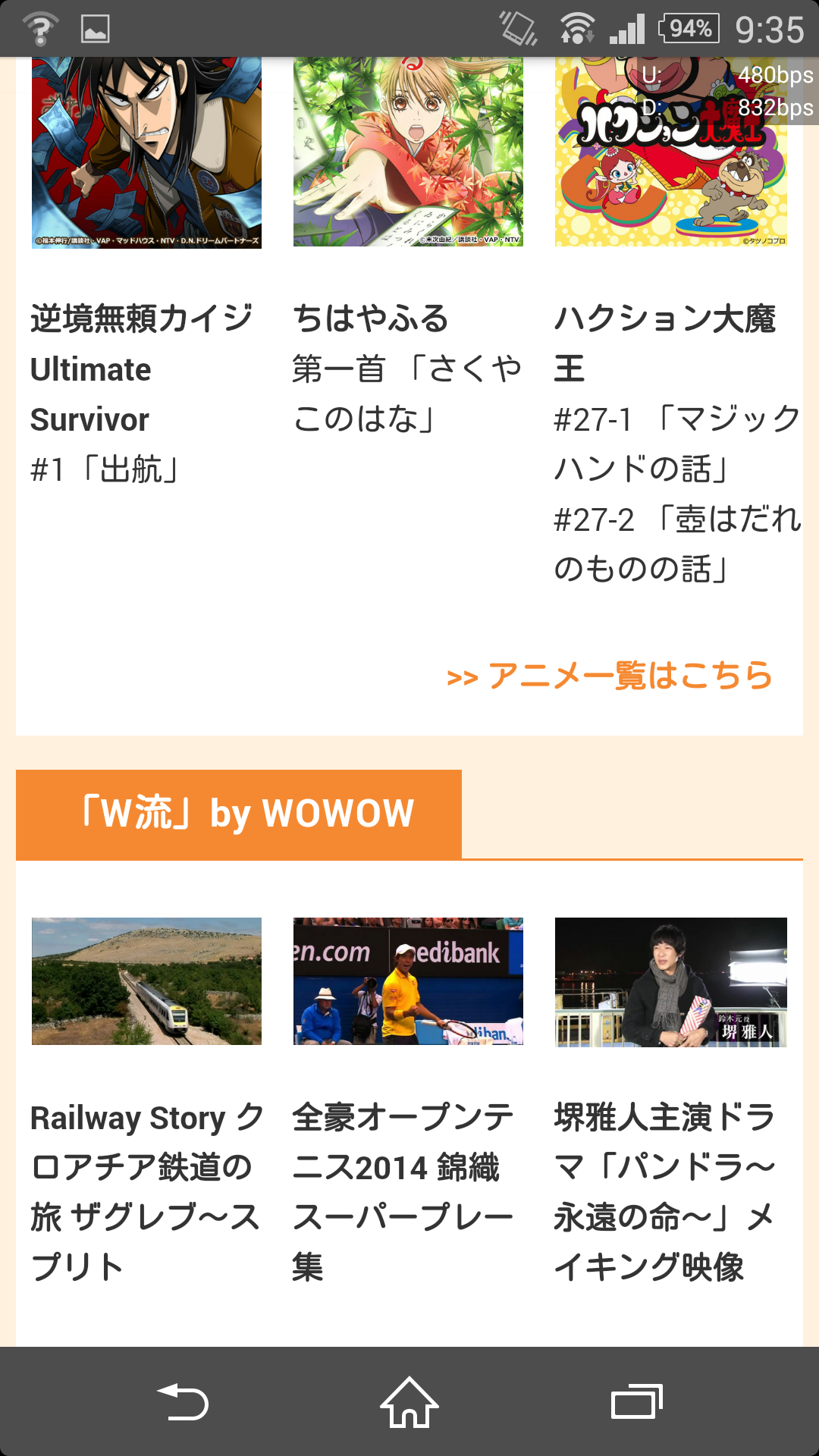The width and height of the screenshot is (819, 1456).
Task: Open 逆境無頼カイジ Ultimate Survivor episode thumbnail
Action: pyautogui.click(x=146, y=153)
